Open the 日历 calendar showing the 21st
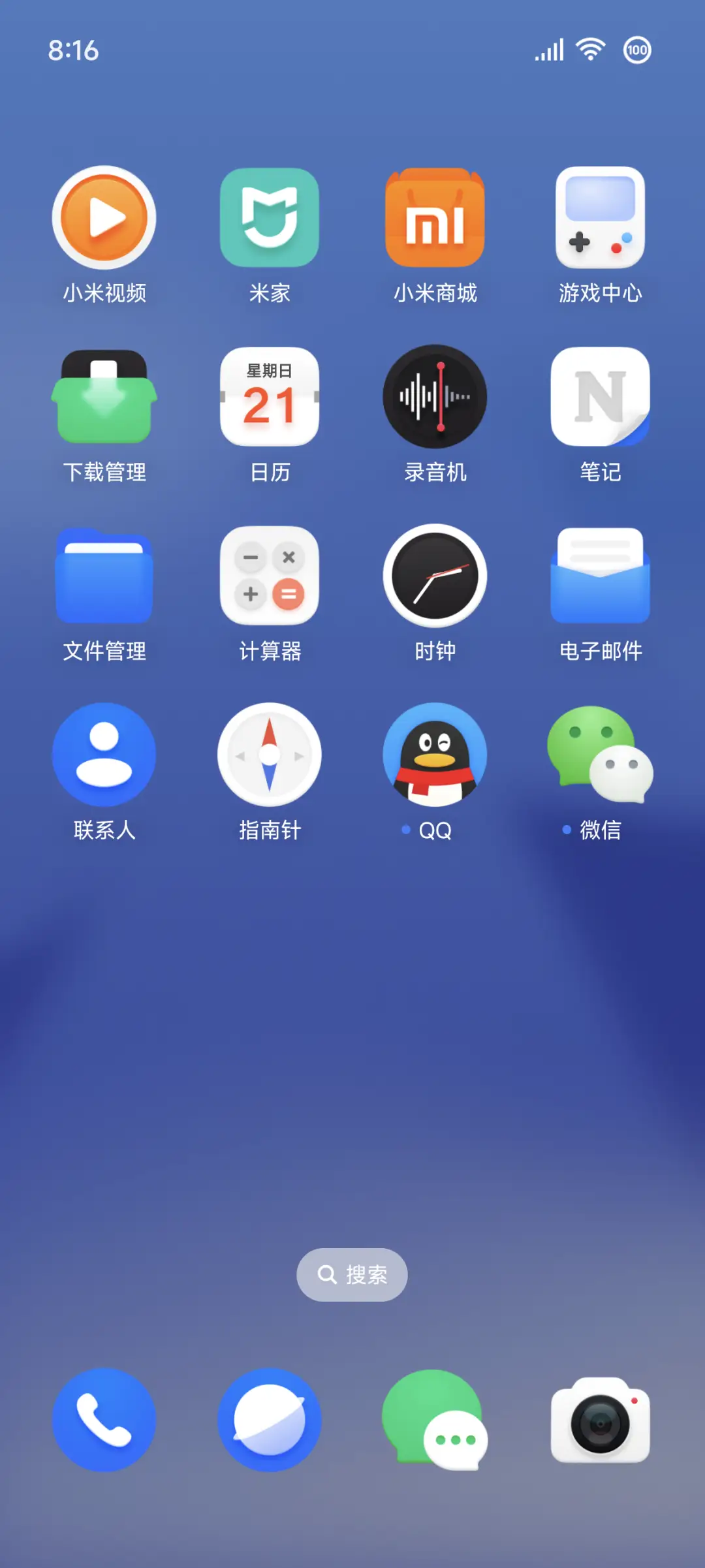The width and height of the screenshot is (705, 1568). [270, 397]
